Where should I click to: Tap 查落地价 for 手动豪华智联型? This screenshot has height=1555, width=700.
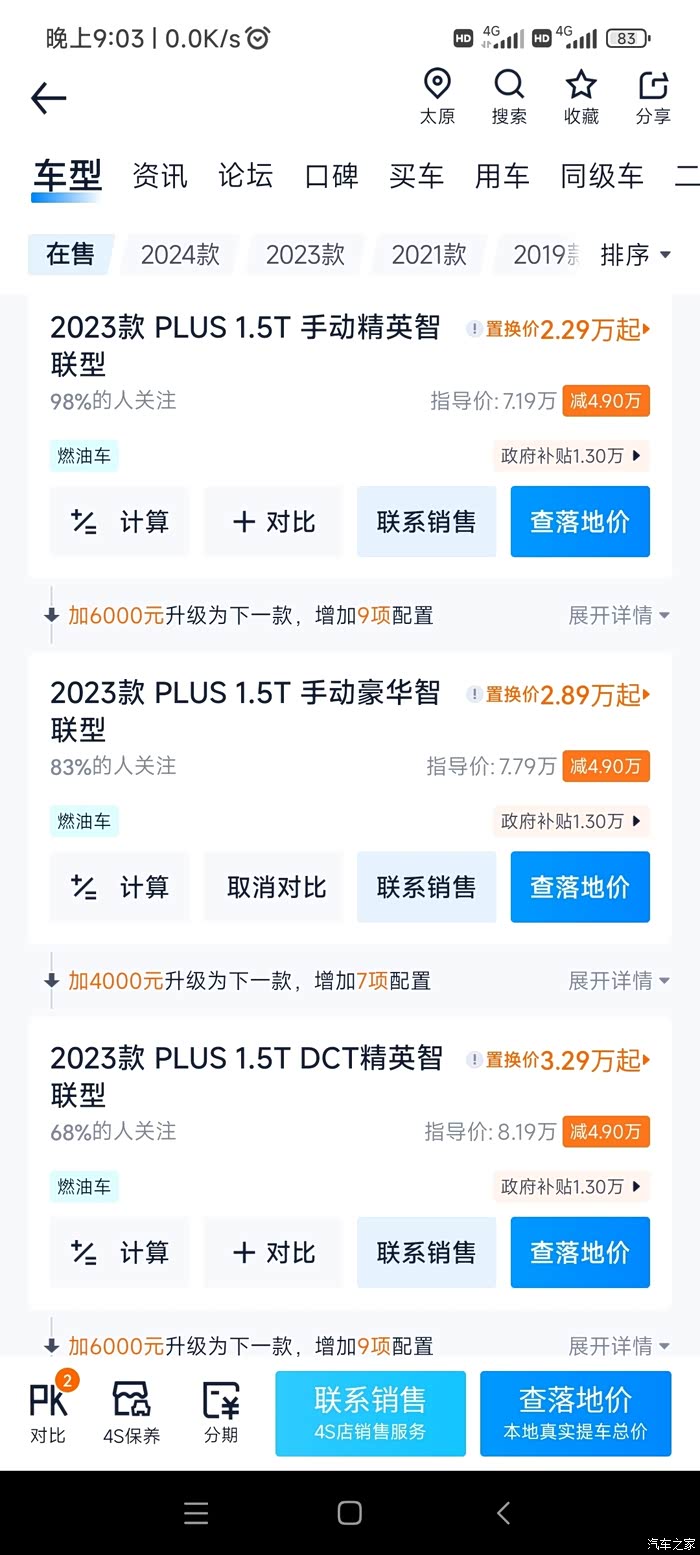[580, 887]
